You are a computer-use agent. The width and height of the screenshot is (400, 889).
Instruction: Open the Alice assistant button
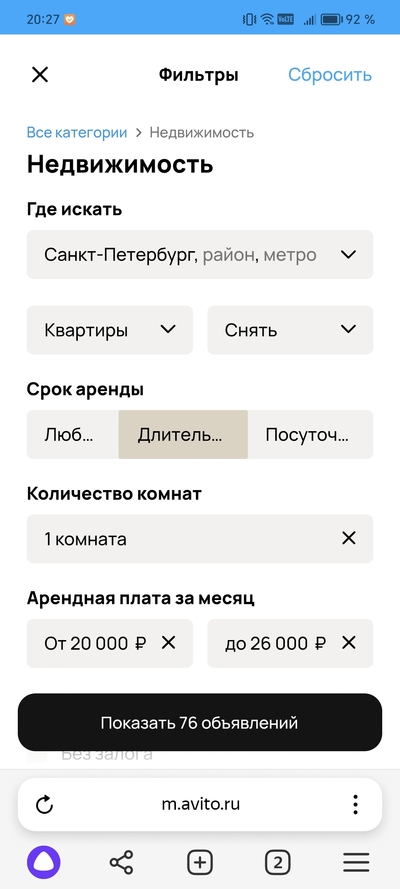tap(44, 863)
